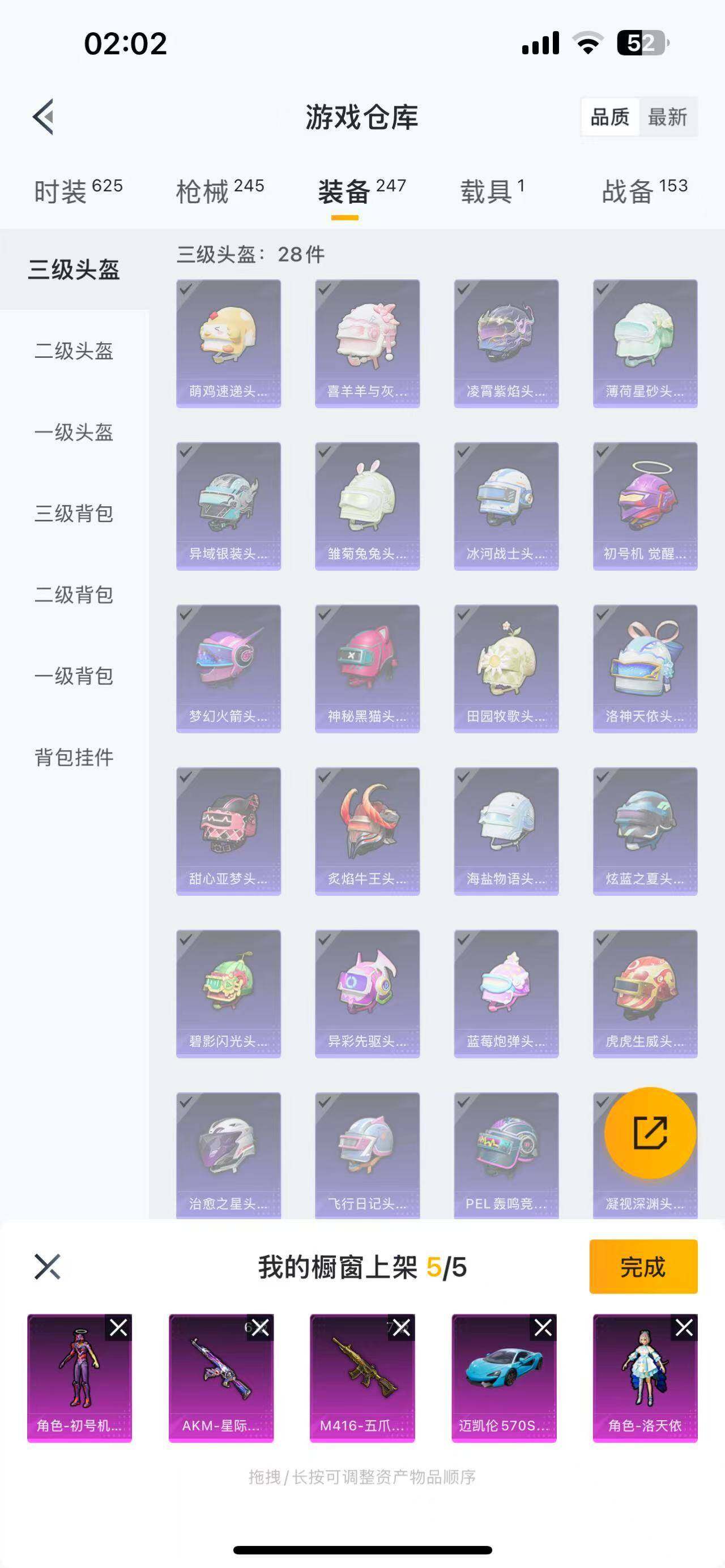Tap the orange share floating button
The width and height of the screenshot is (725, 1568).
coord(650,1133)
